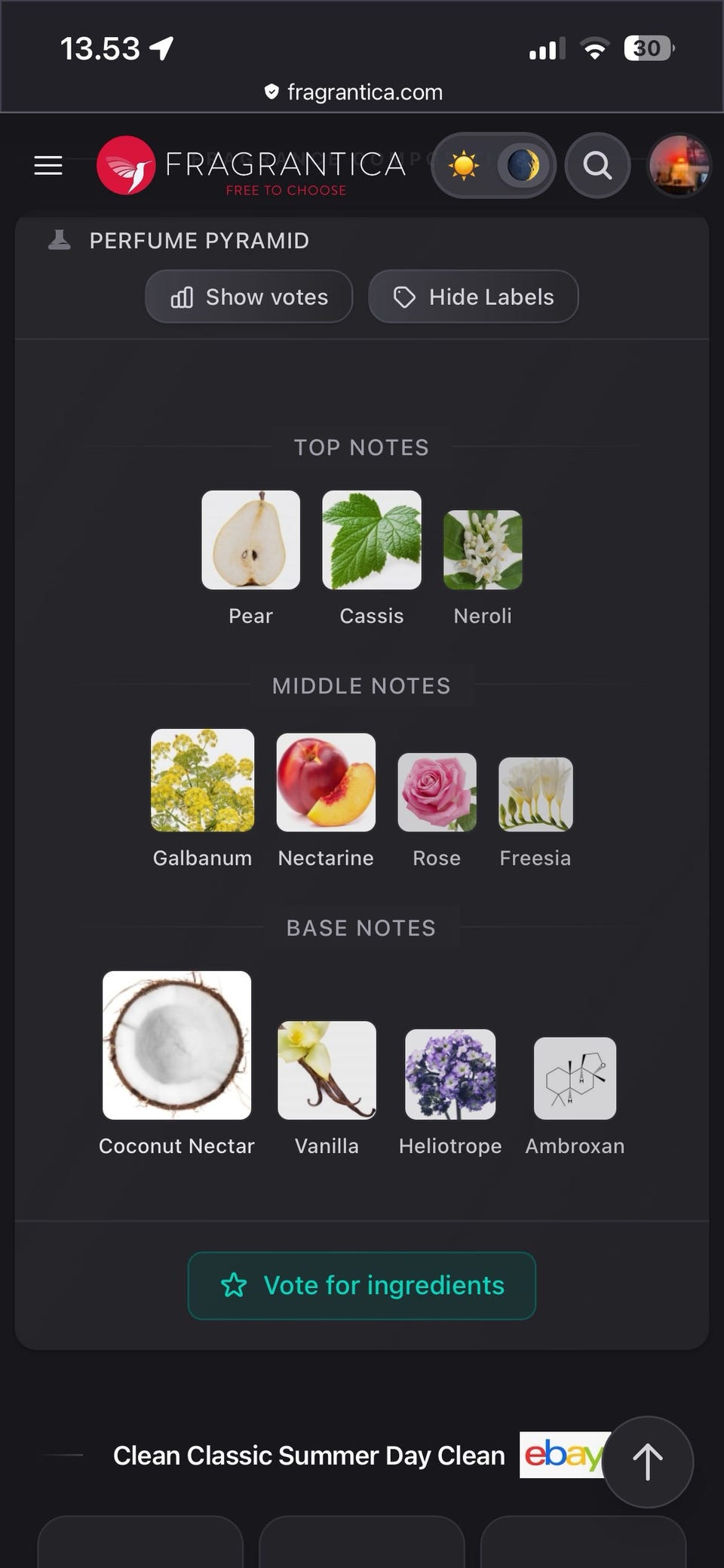This screenshot has height=1568, width=724.
Task: Click the Perfume Pyramid flask icon
Action: pyautogui.click(x=59, y=238)
